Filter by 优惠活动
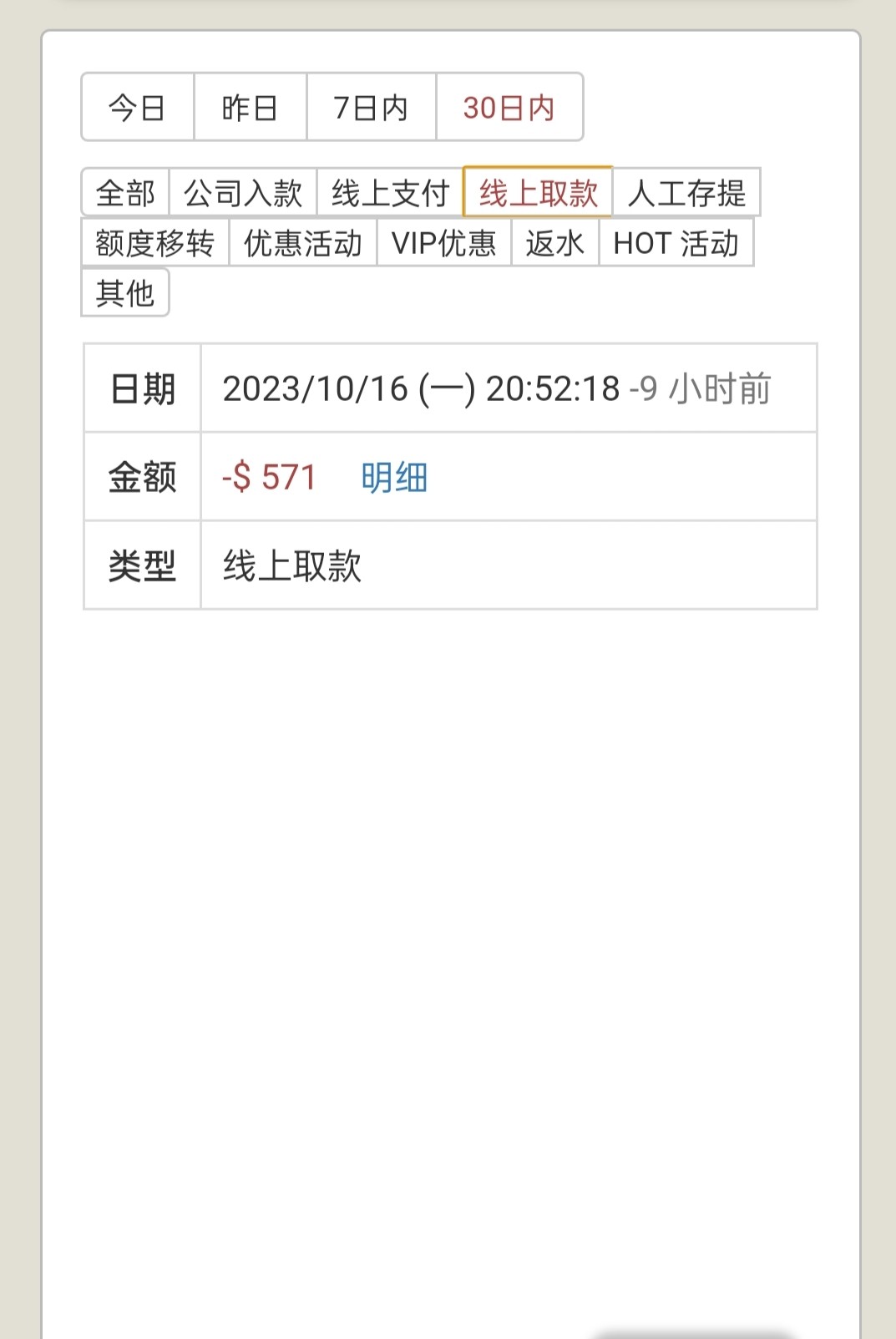Image resolution: width=896 pixels, height=1339 pixels. coord(303,243)
